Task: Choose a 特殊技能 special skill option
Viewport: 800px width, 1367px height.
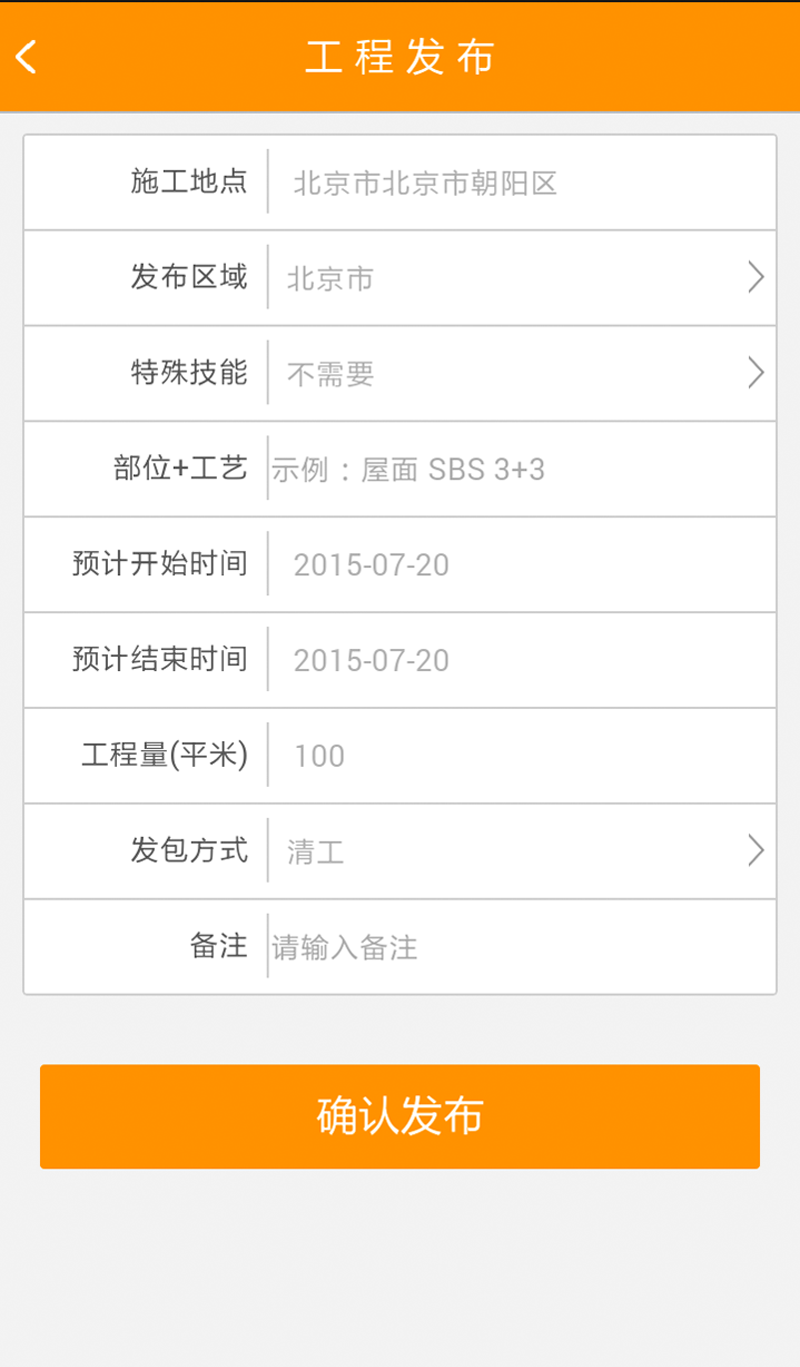Action: point(520,374)
